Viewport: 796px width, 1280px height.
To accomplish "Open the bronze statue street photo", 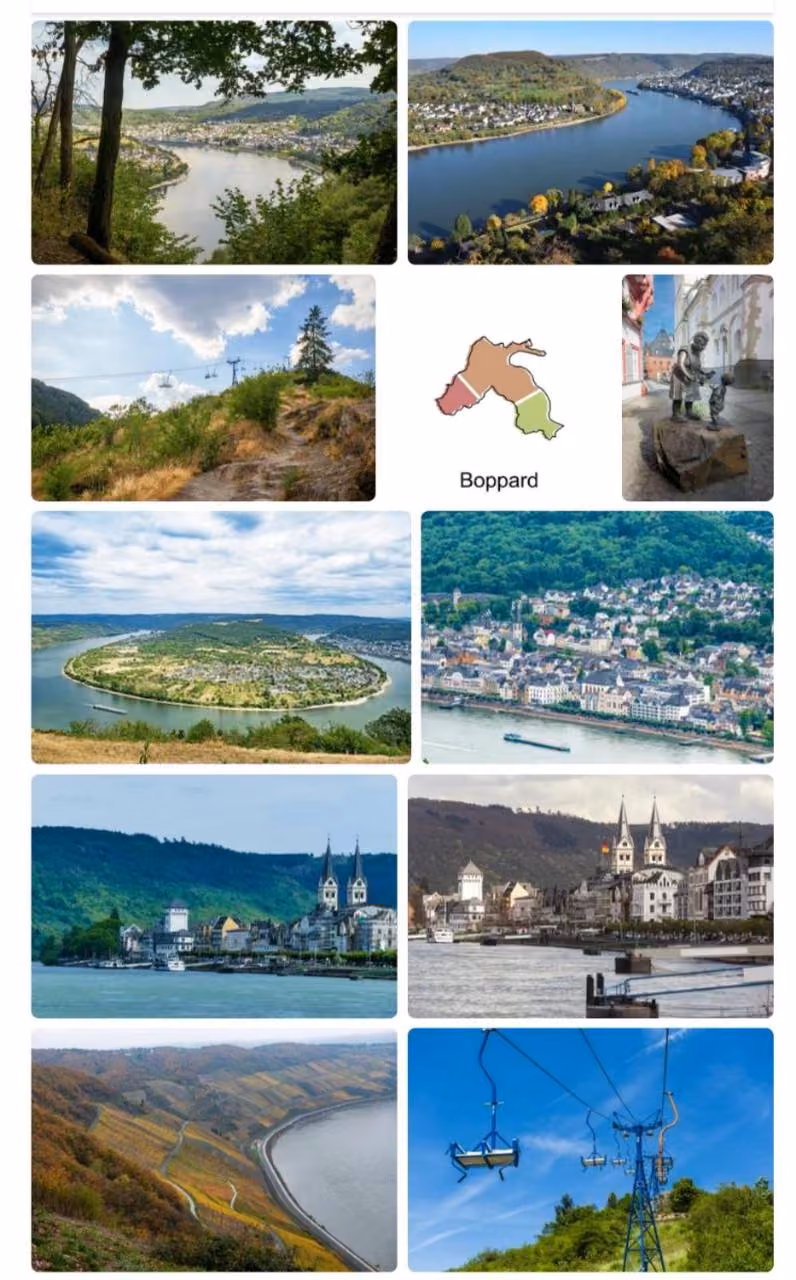I will click(697, 388).
